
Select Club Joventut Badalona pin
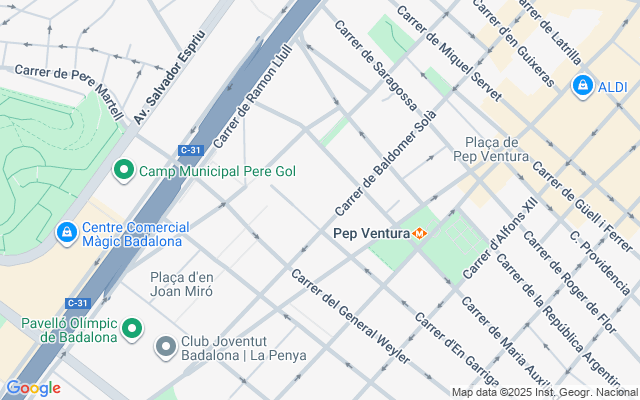[x=166, y=348]
